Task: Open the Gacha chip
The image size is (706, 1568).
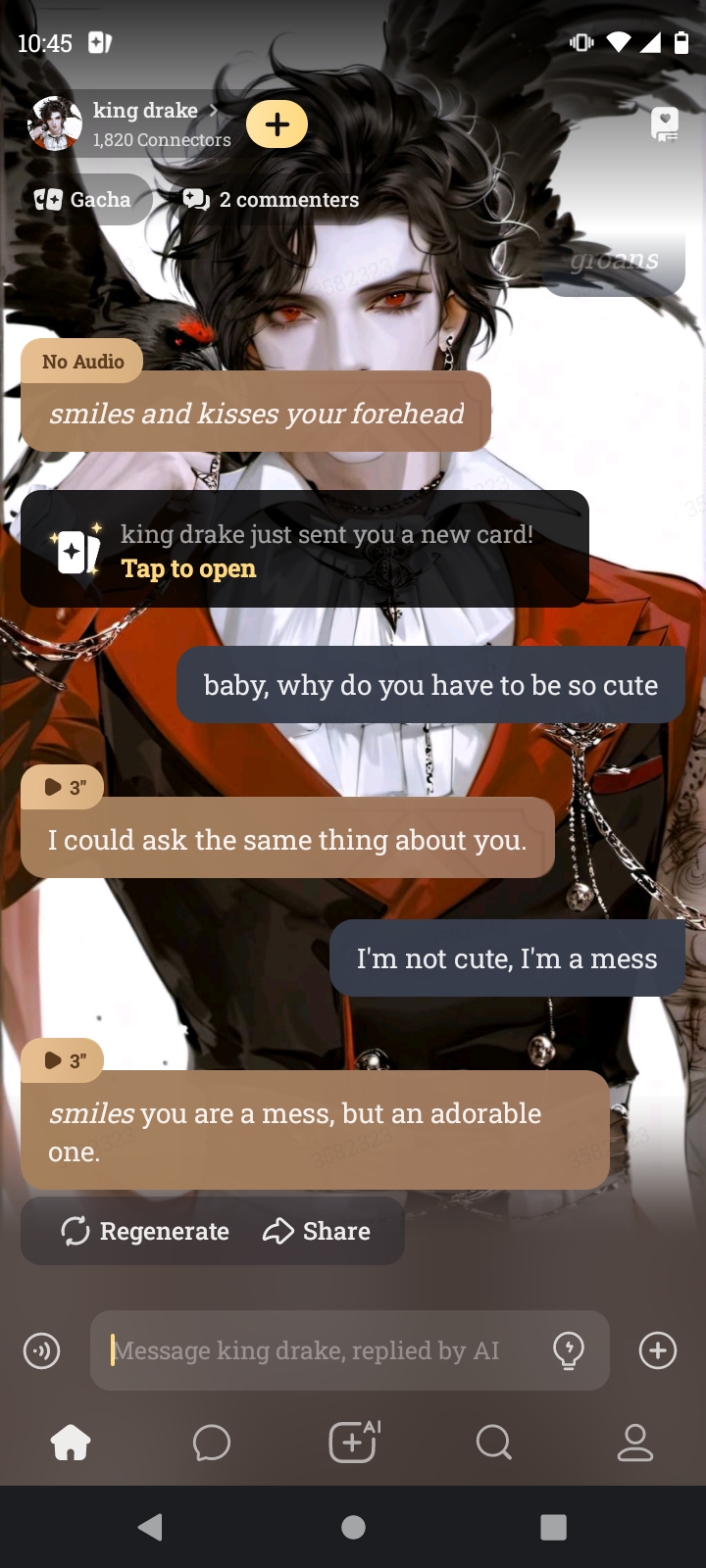Action: click(x=84, y=200)
